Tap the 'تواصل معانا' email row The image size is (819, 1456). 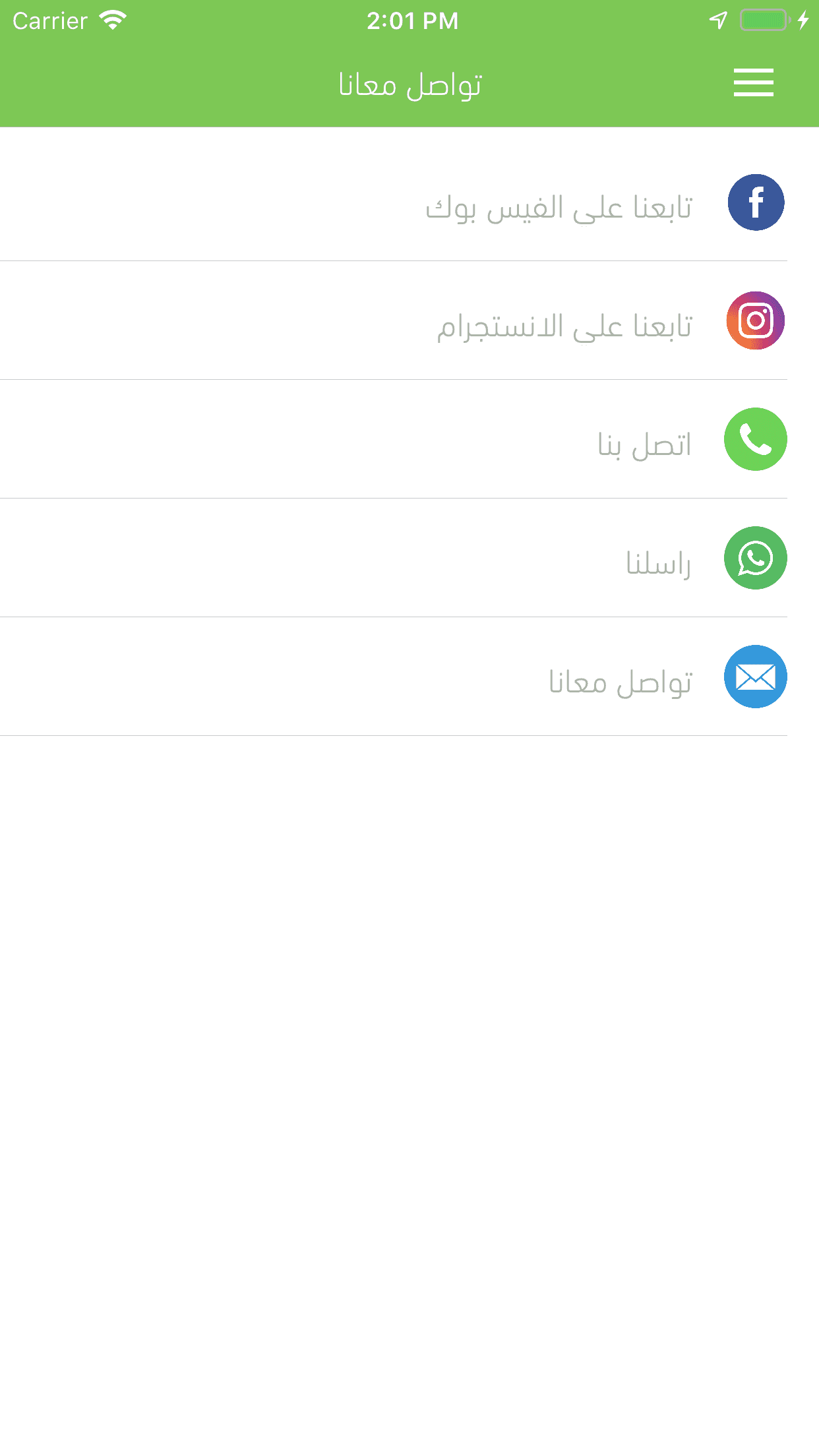coord(620,682)
